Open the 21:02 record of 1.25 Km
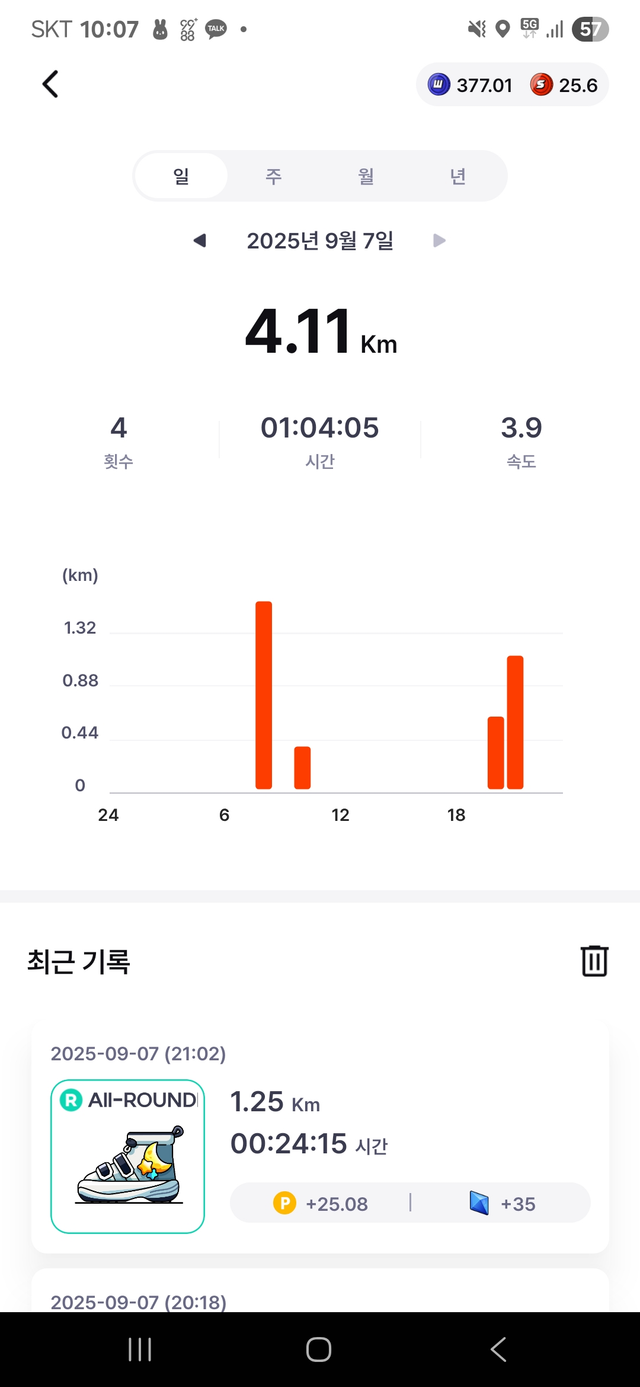Screen dimensions: 640x1387 point(320,1136)
